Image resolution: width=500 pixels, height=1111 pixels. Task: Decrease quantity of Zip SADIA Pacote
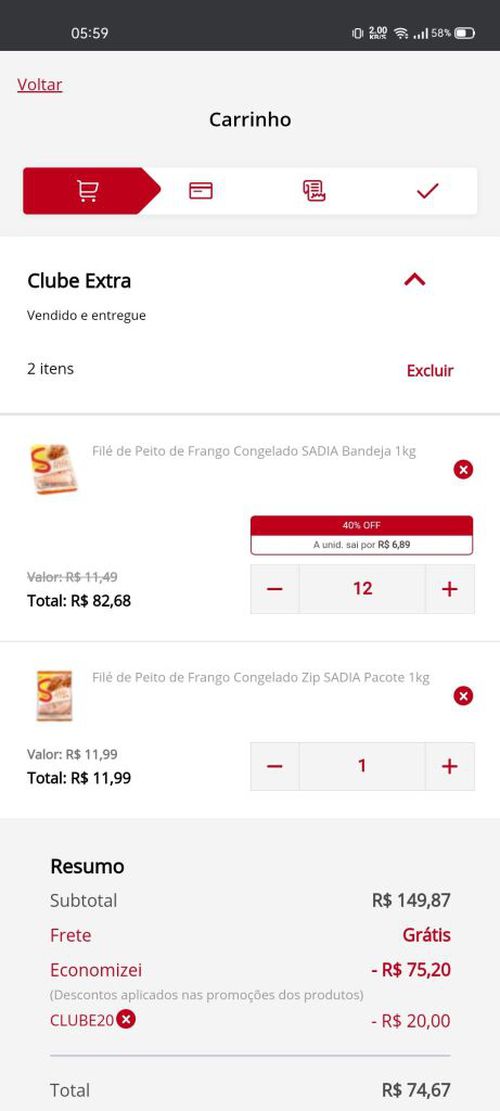coord(275,766)
